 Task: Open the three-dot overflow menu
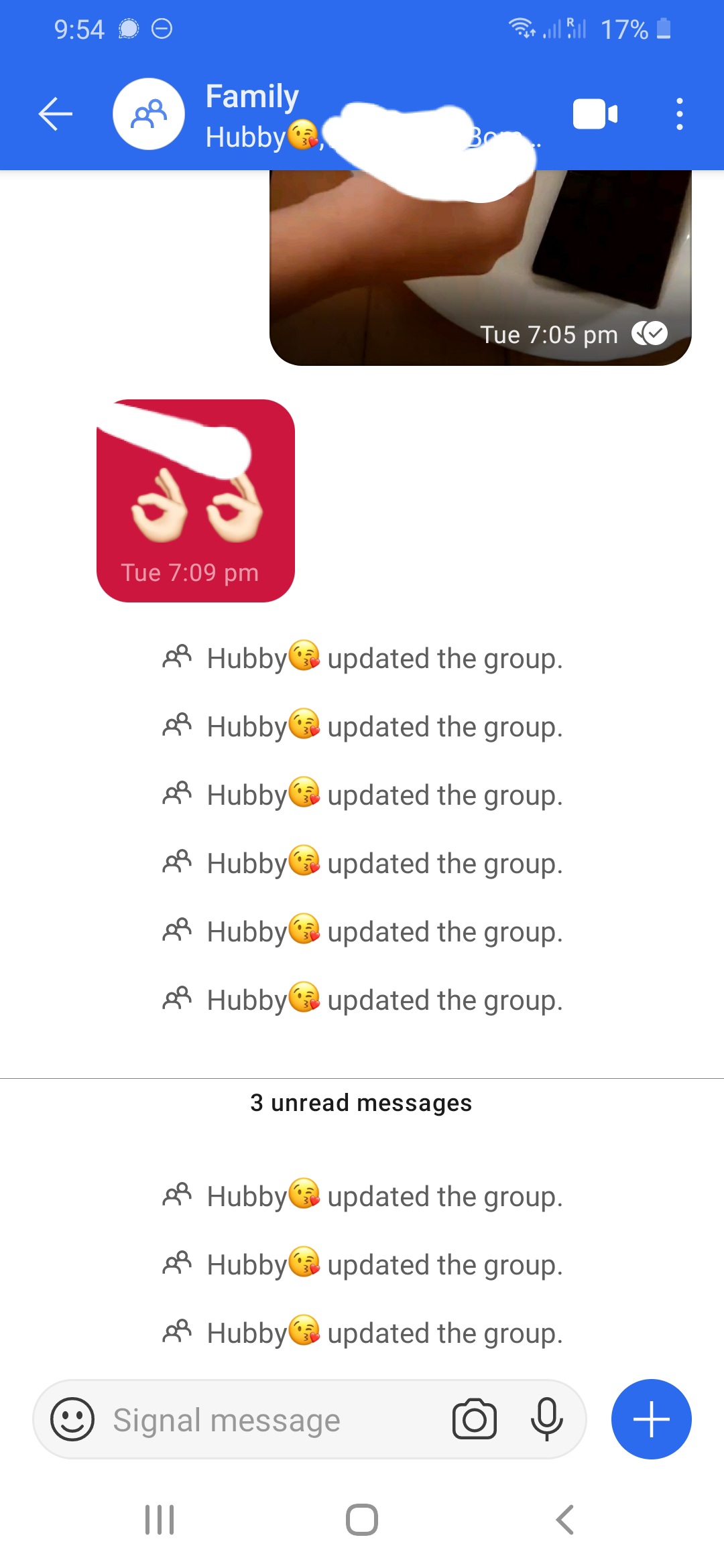678,114
